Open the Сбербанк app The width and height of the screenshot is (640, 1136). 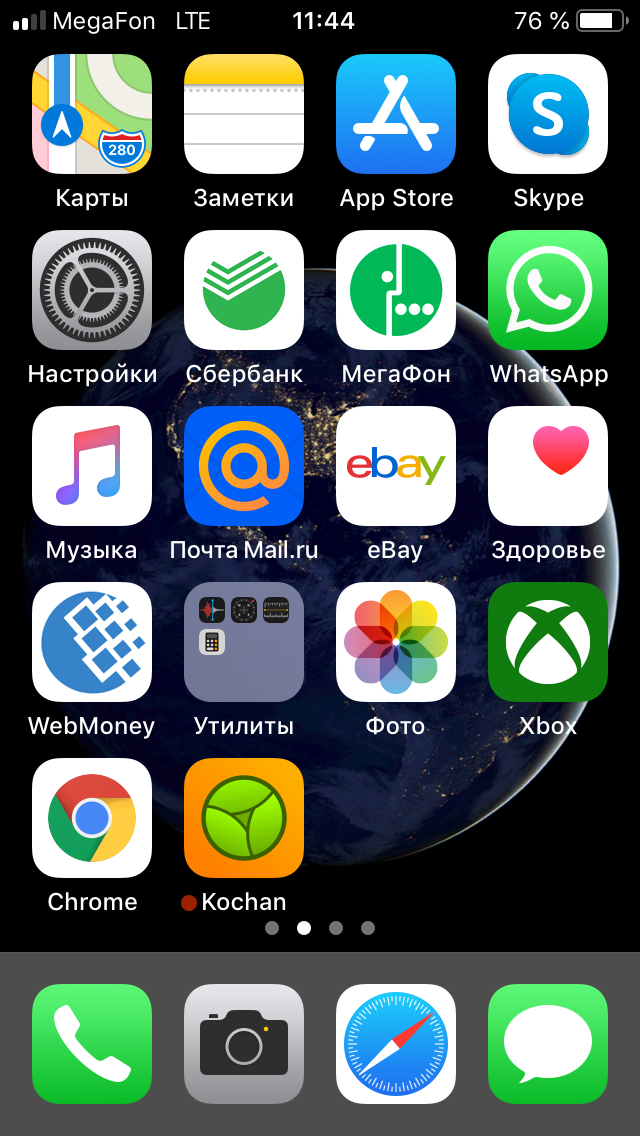tap(244, 290)
